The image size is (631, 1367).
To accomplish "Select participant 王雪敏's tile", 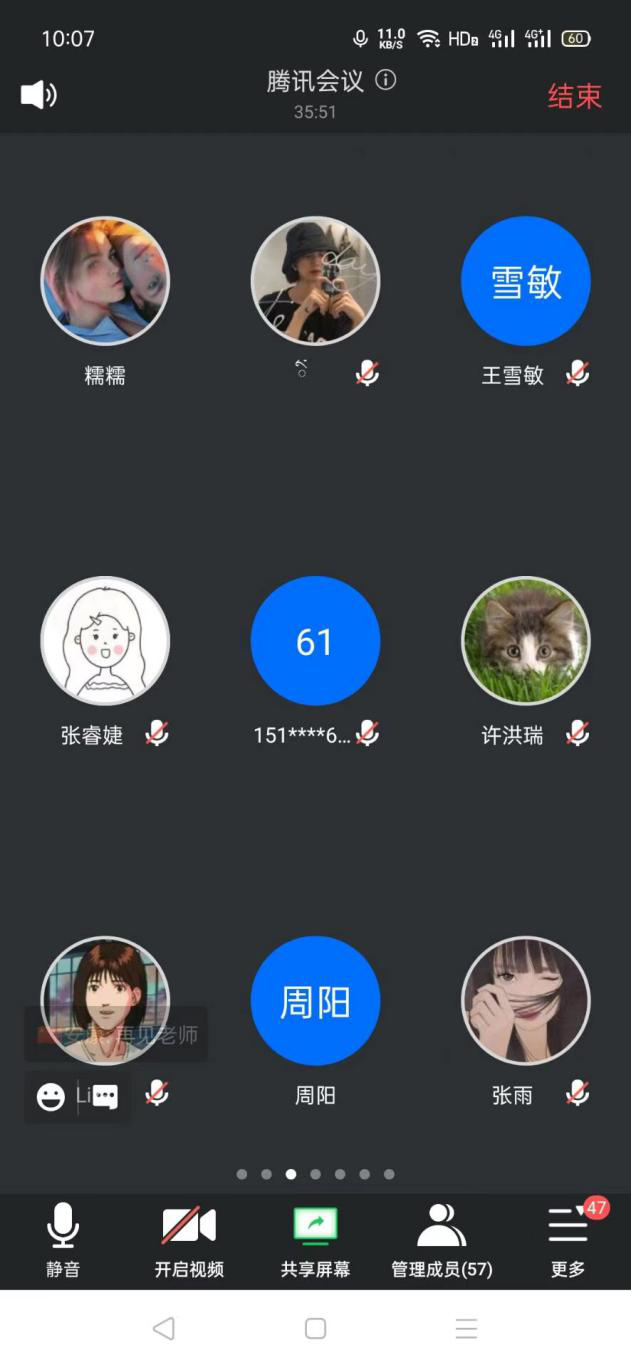I will point(526,282).
